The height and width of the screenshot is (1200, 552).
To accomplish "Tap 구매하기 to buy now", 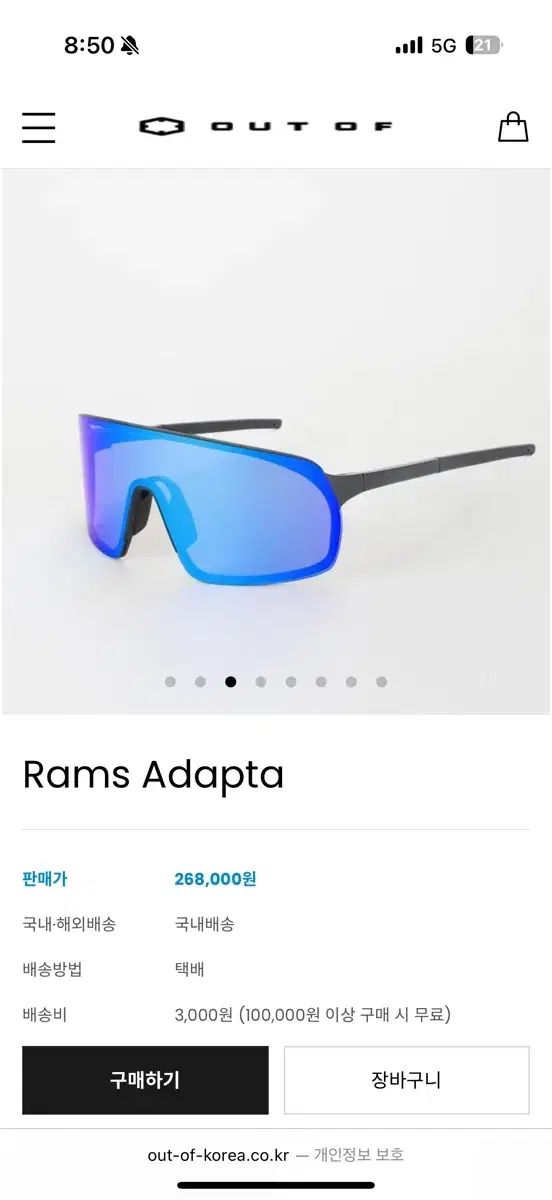I will tap(145, 1080).
